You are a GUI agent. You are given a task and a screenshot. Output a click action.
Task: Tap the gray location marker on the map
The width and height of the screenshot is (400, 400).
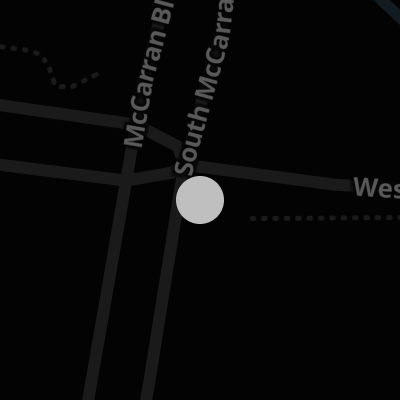click(x=200, y=200)
